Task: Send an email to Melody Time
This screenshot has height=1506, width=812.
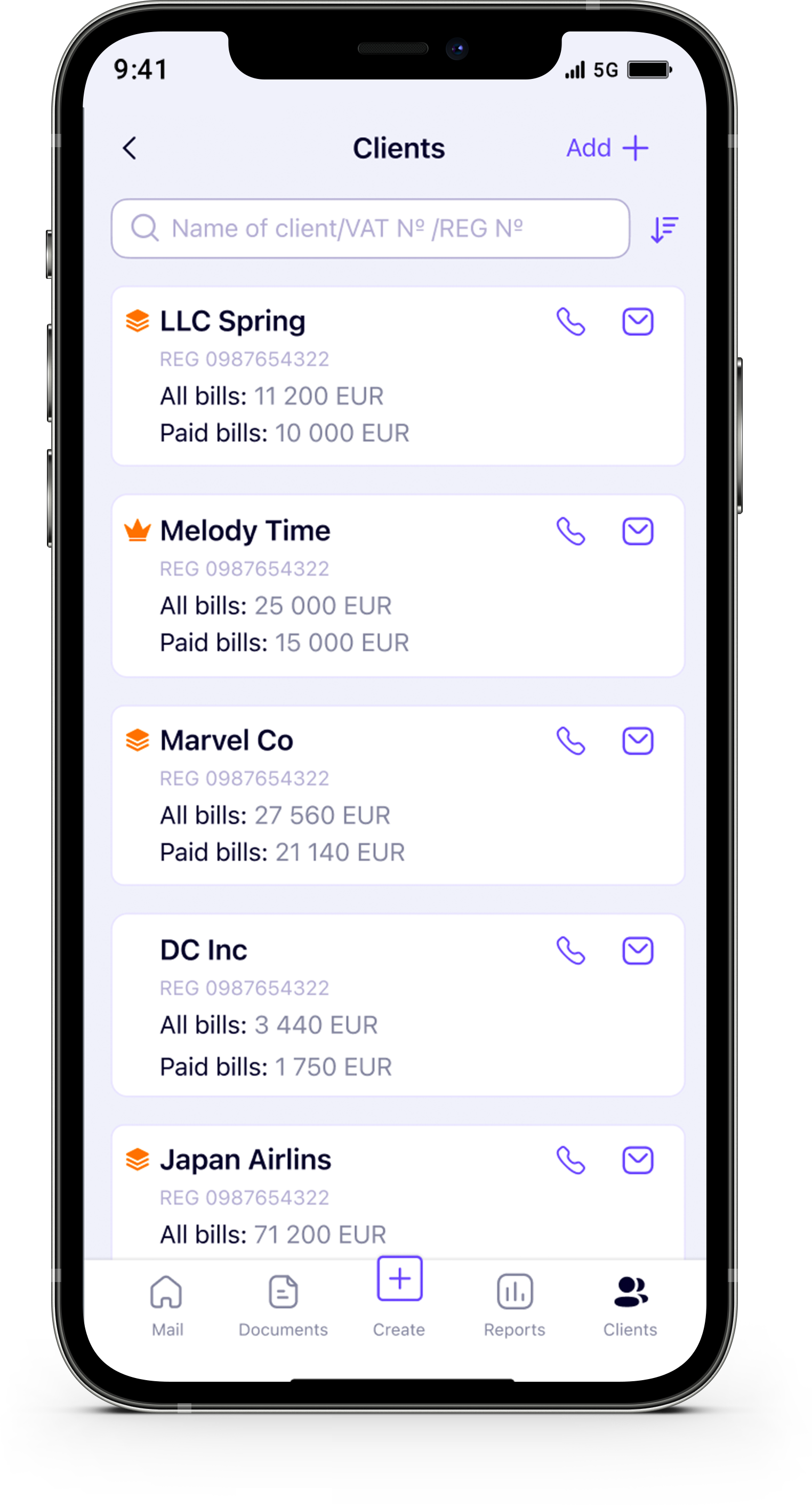Action: 637,532
